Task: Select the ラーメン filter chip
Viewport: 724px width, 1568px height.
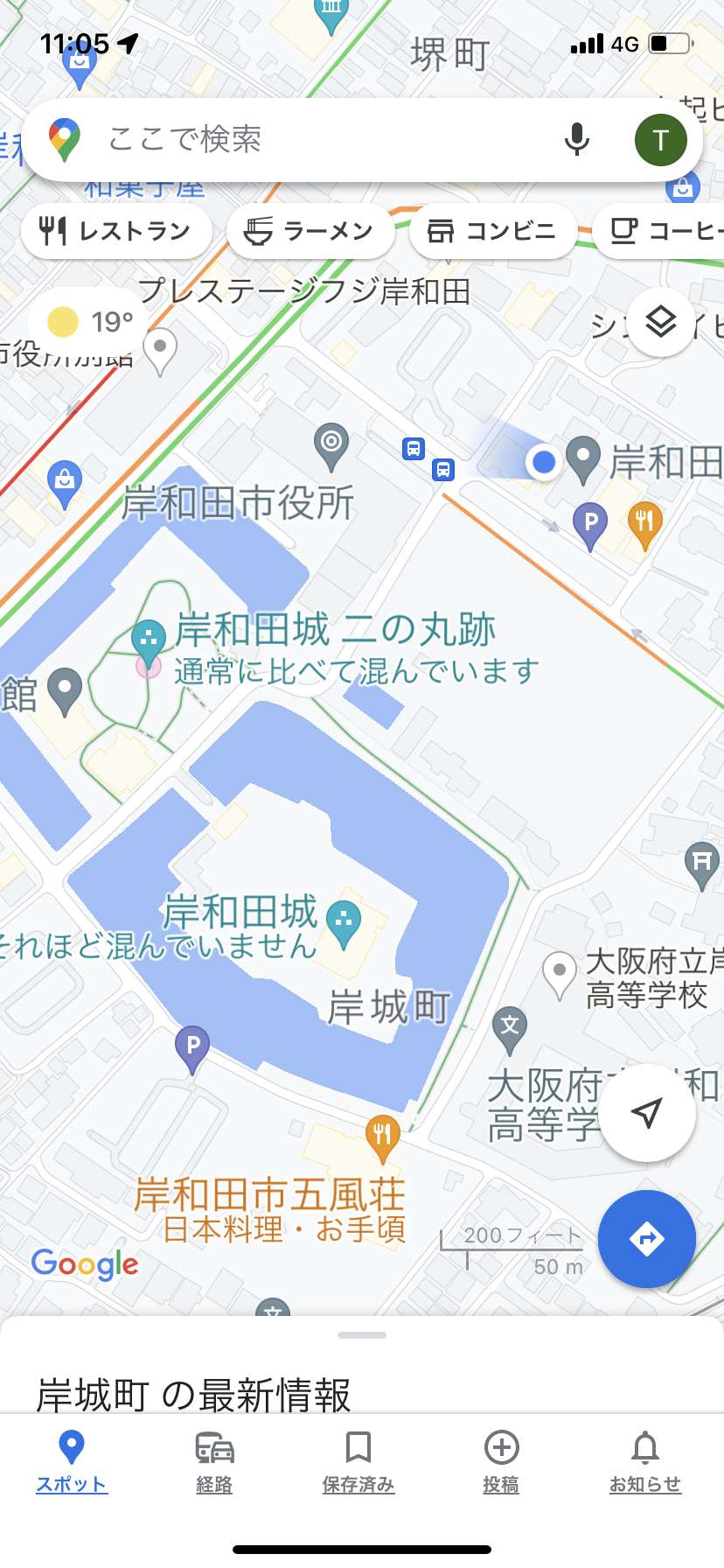Action: click(x=310, y=231)
